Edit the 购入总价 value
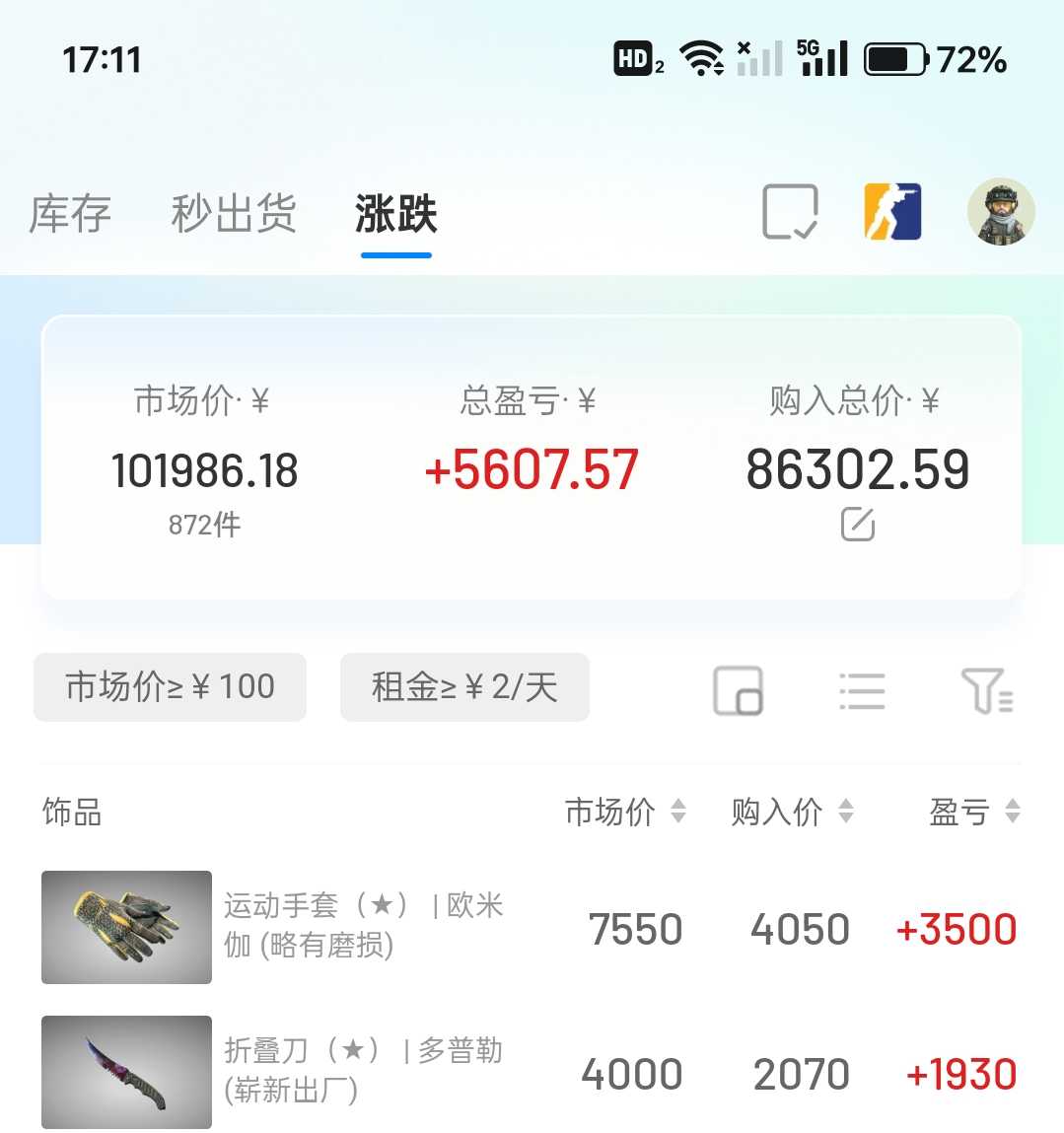 click(x=858, y=524)
